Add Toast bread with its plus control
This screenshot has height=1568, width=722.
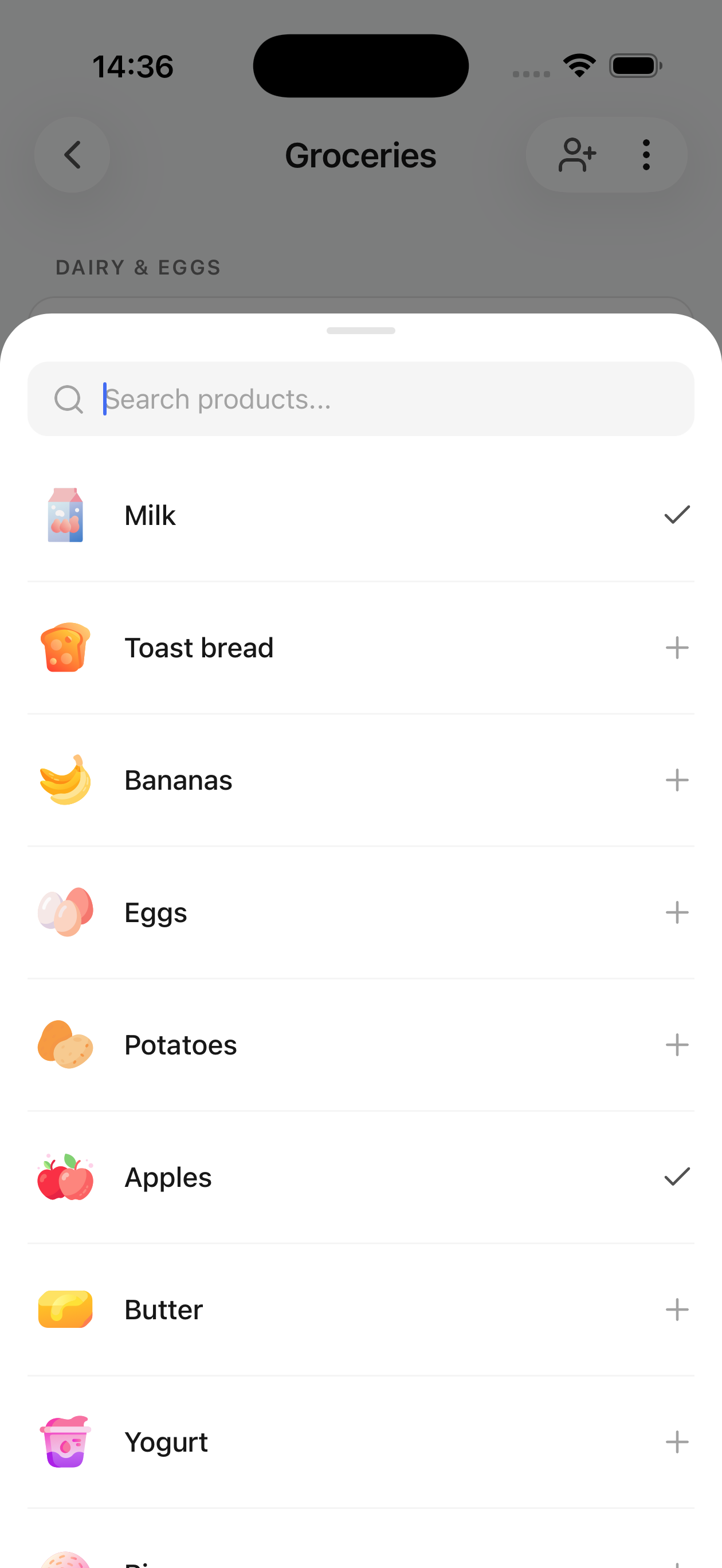coord(677,647)
